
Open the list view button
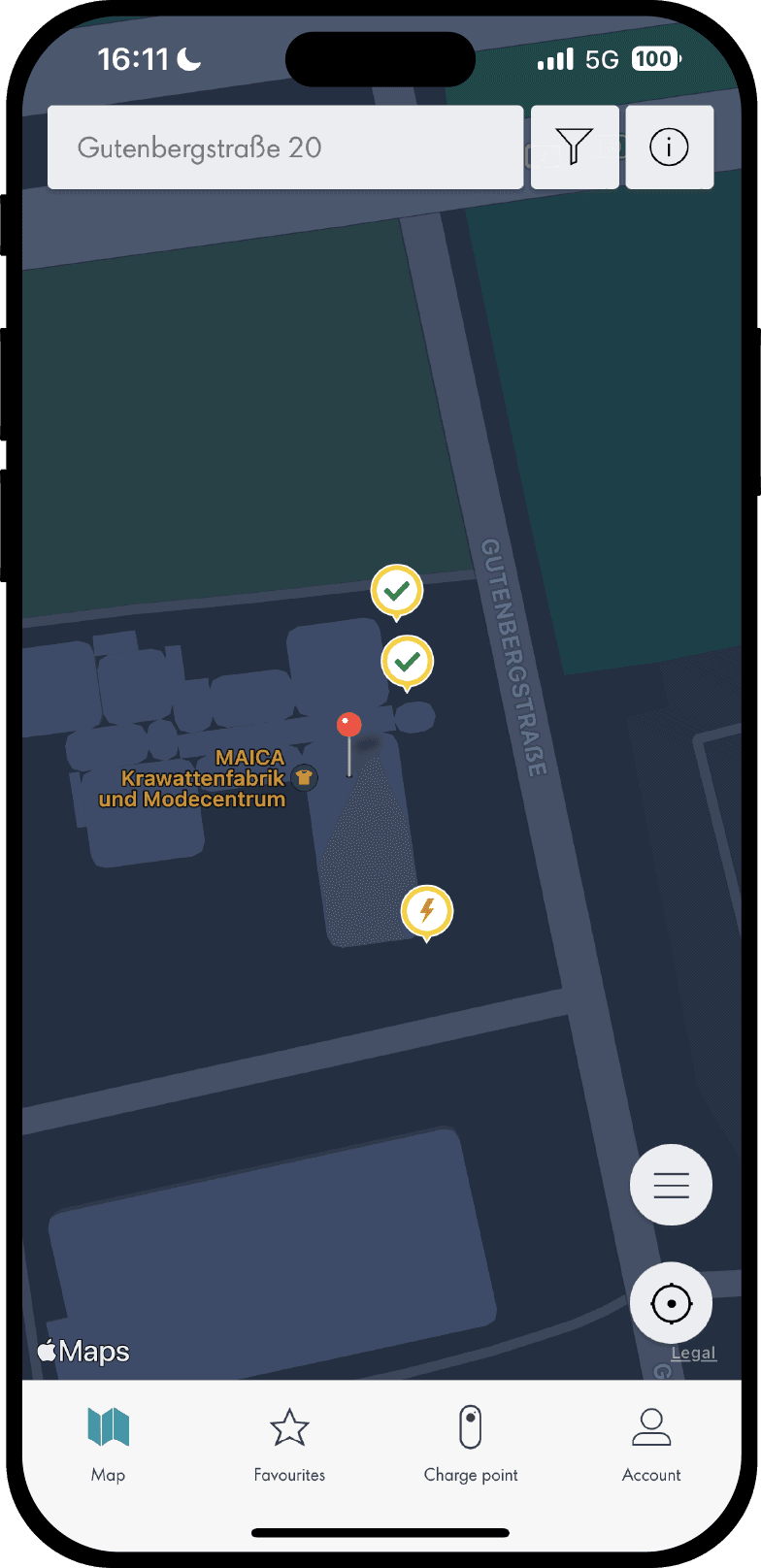pyautogui.click(x=671, y=1185)
